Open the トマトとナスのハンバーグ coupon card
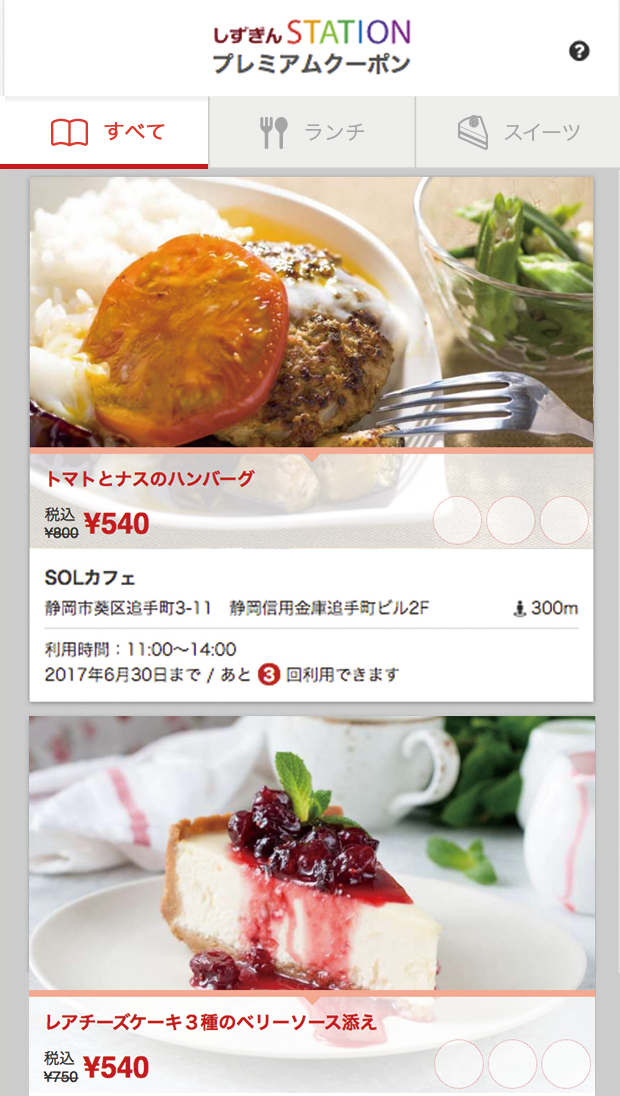The image size is (620, 1096). (311, 440)
